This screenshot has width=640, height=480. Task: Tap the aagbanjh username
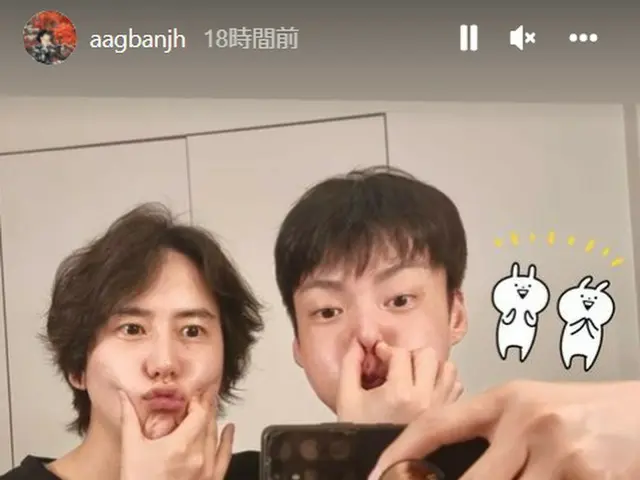click(x=138, y=40)
